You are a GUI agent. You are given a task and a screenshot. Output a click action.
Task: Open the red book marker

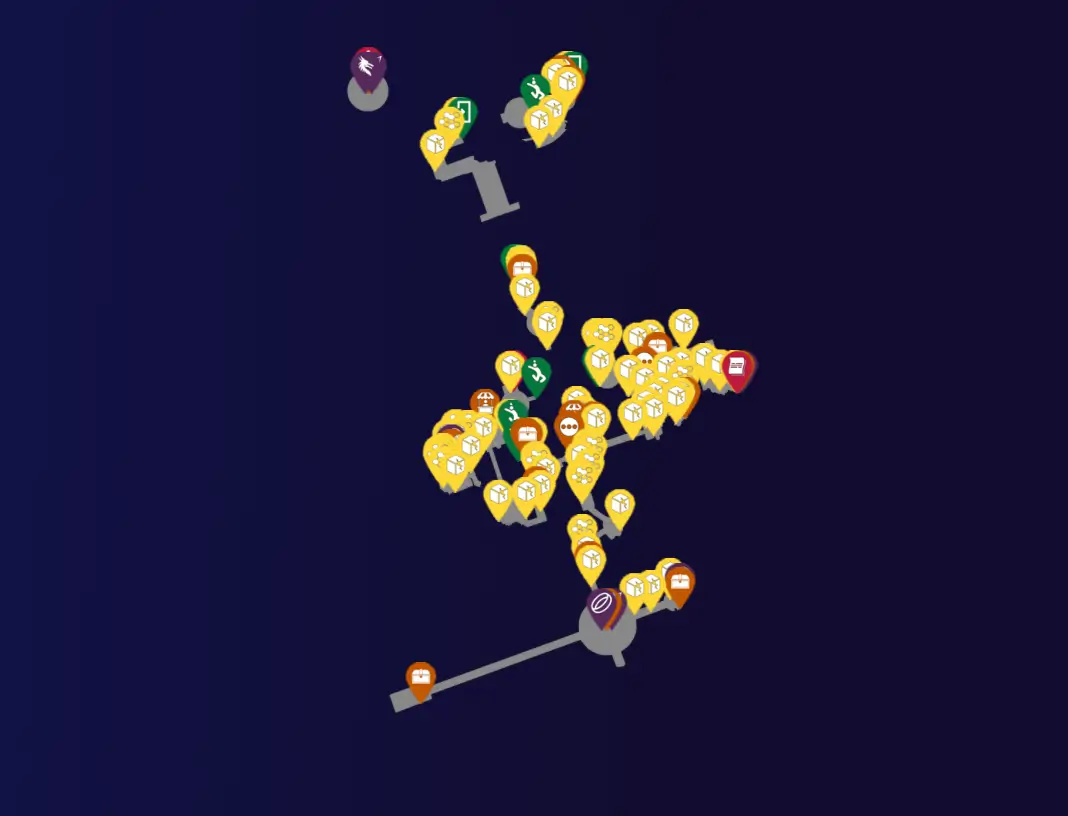(737, 367)
